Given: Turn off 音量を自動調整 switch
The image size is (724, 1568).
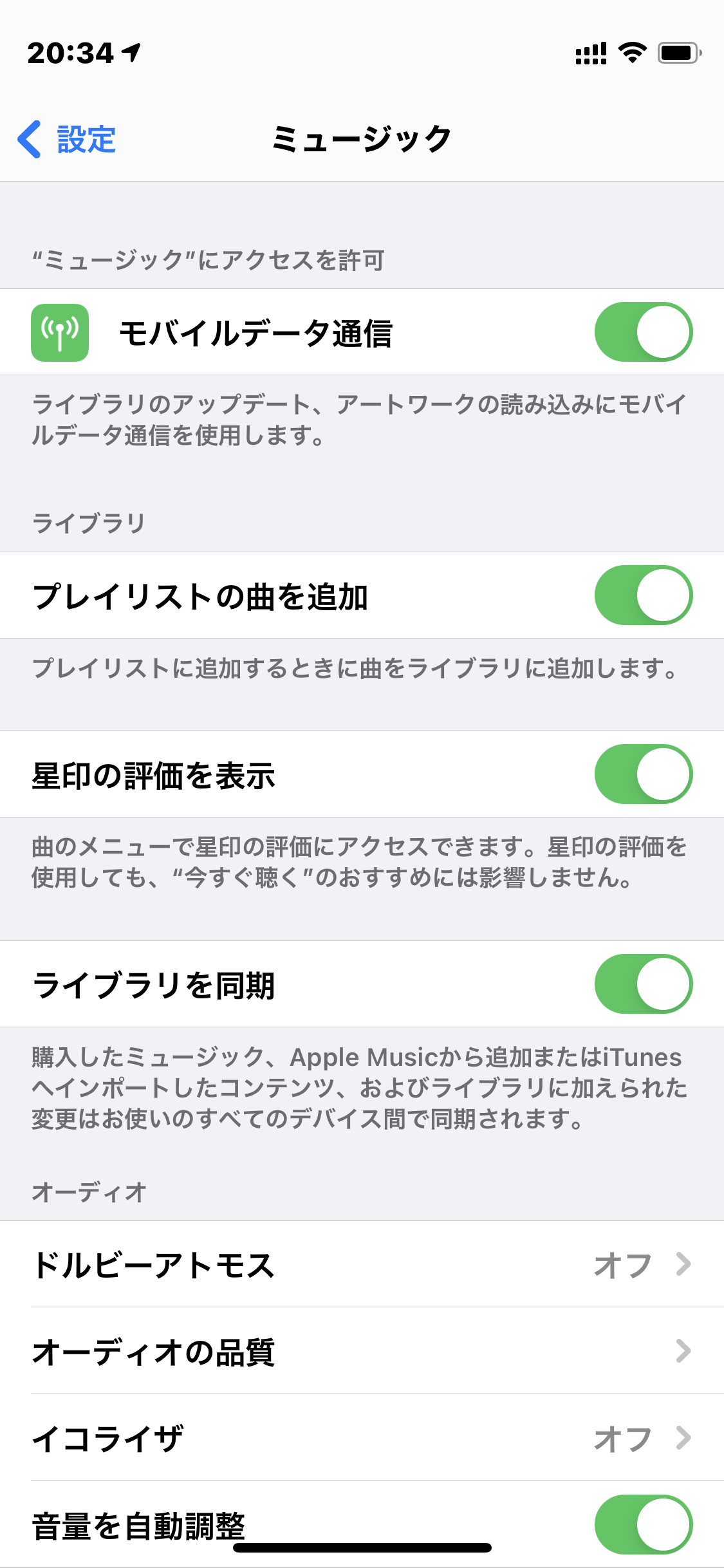Looking at the screenshot, I should tap(643, 1524).
